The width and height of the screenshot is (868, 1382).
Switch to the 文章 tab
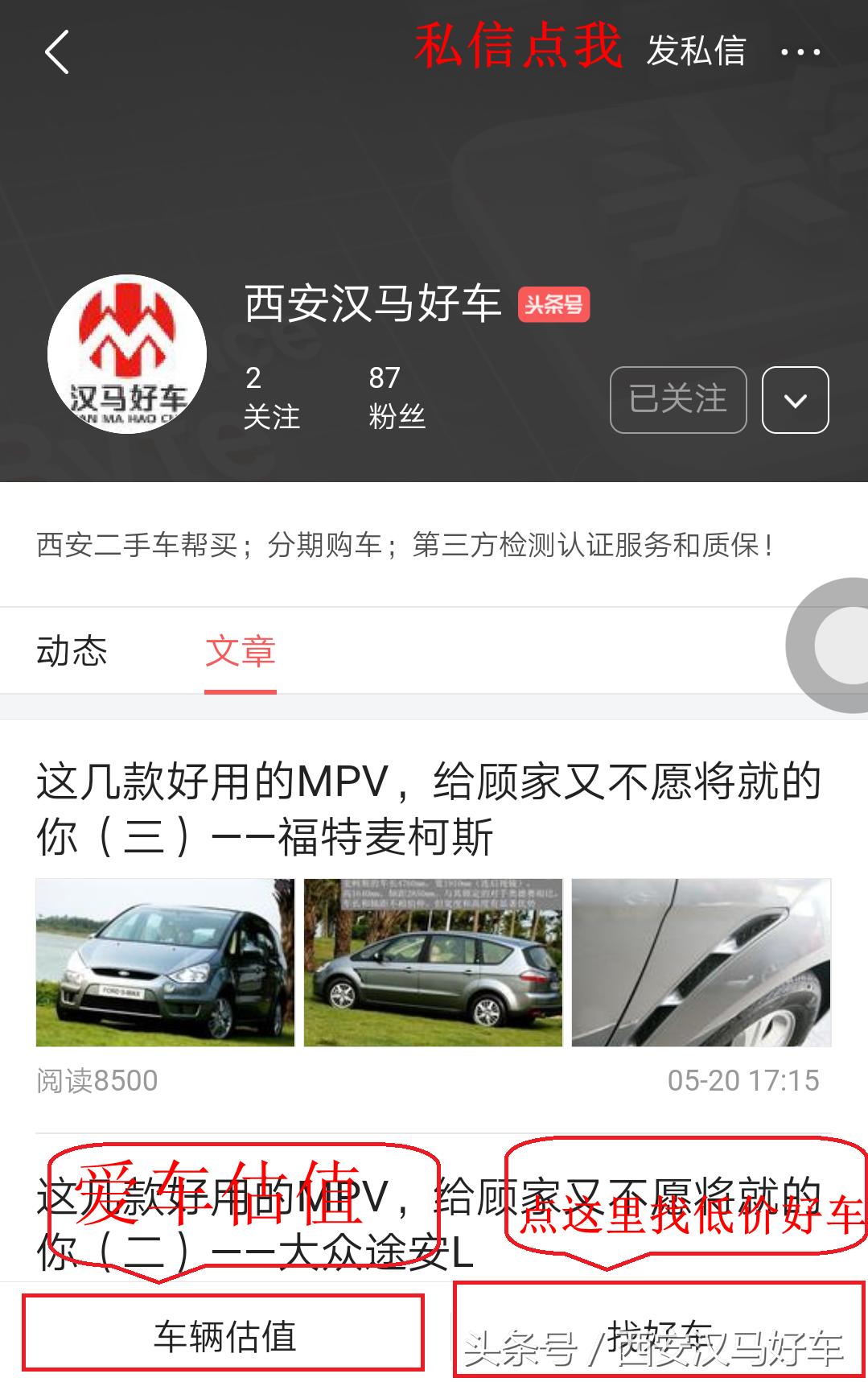coord(241,652)
